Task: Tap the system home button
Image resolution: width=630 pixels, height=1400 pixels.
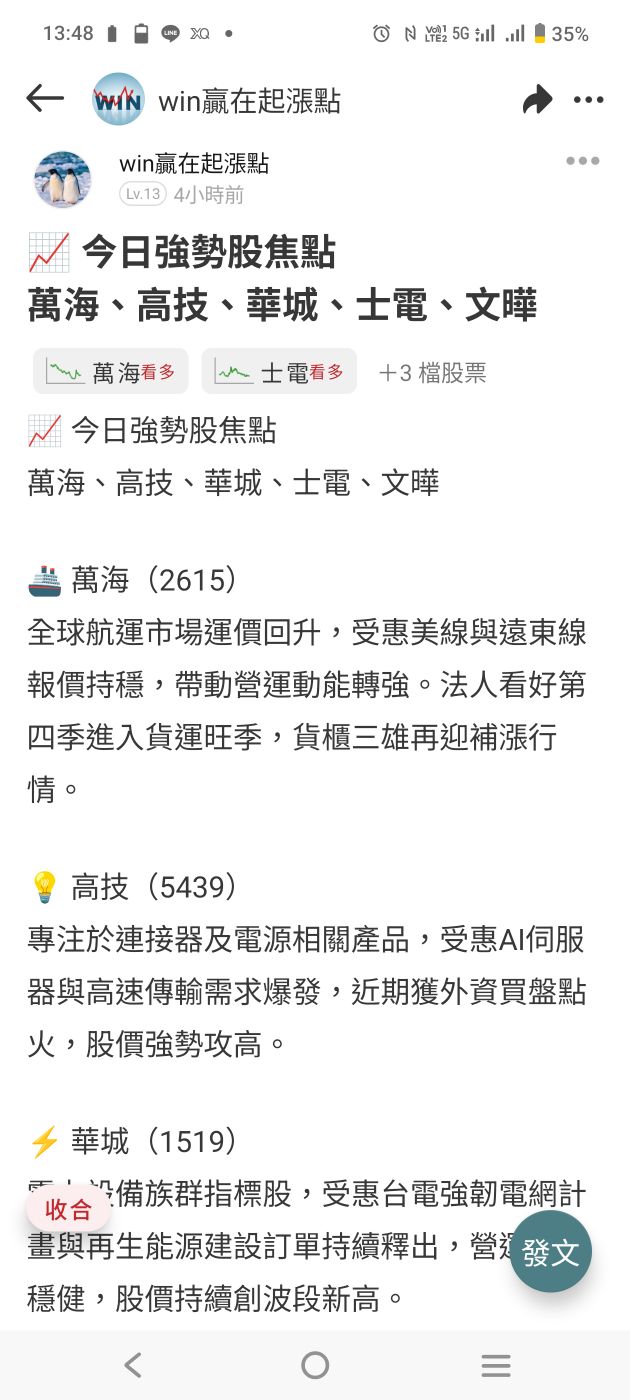Action: 315,1365
